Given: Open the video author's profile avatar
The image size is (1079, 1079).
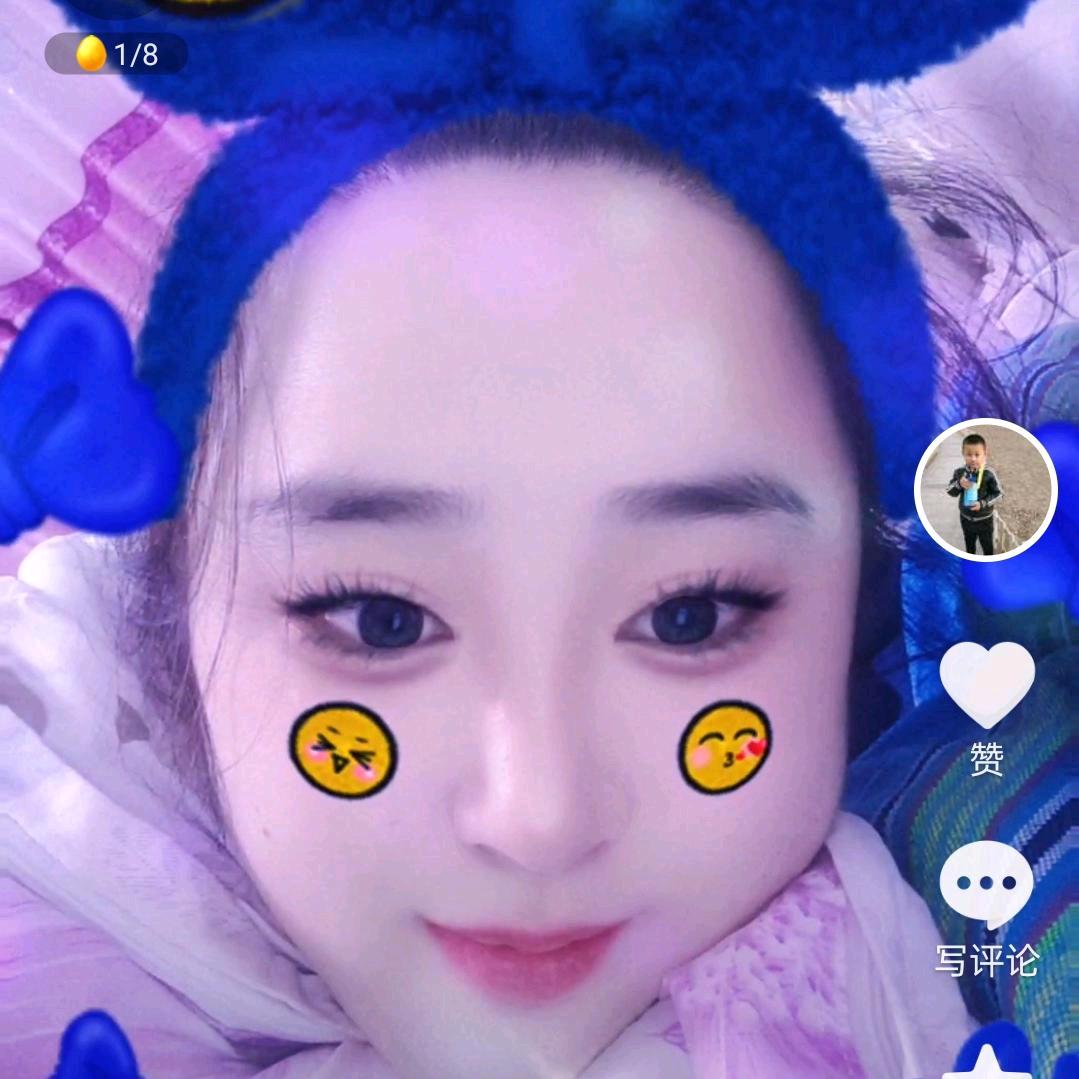Looking at the screenshot, I should point(986,489).
